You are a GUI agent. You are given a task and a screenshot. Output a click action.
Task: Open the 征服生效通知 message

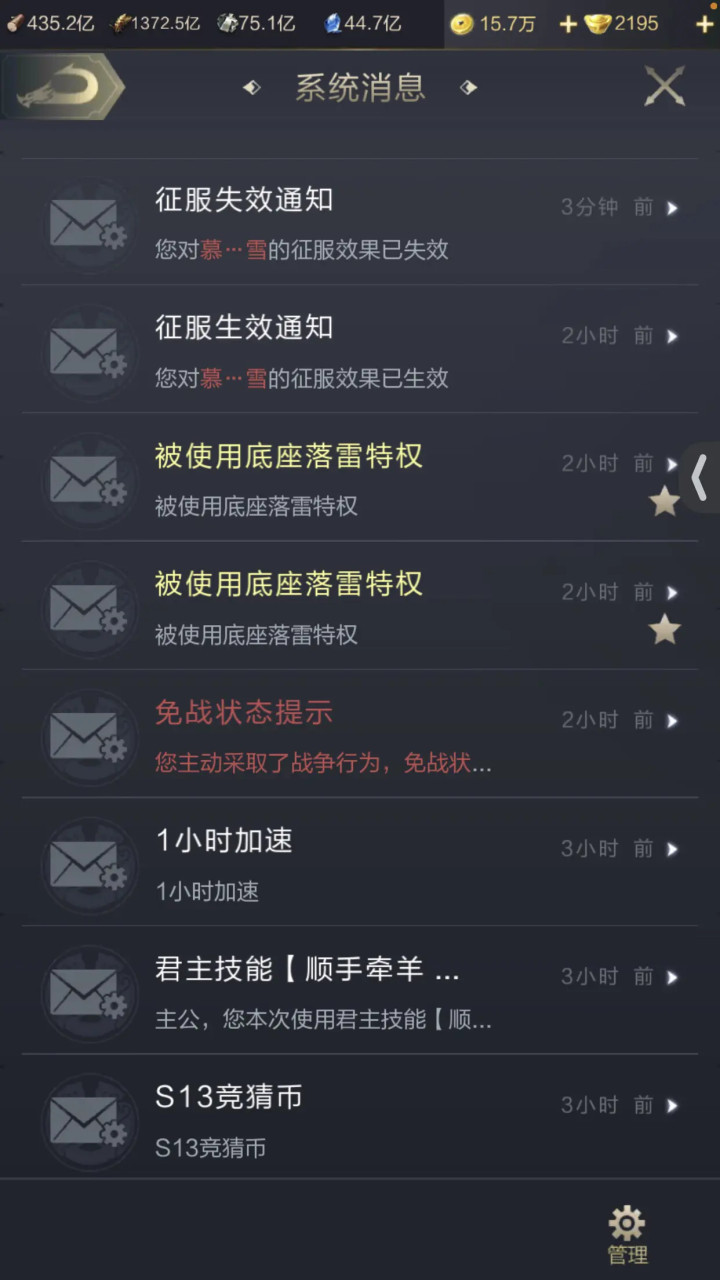click(360, 350)
